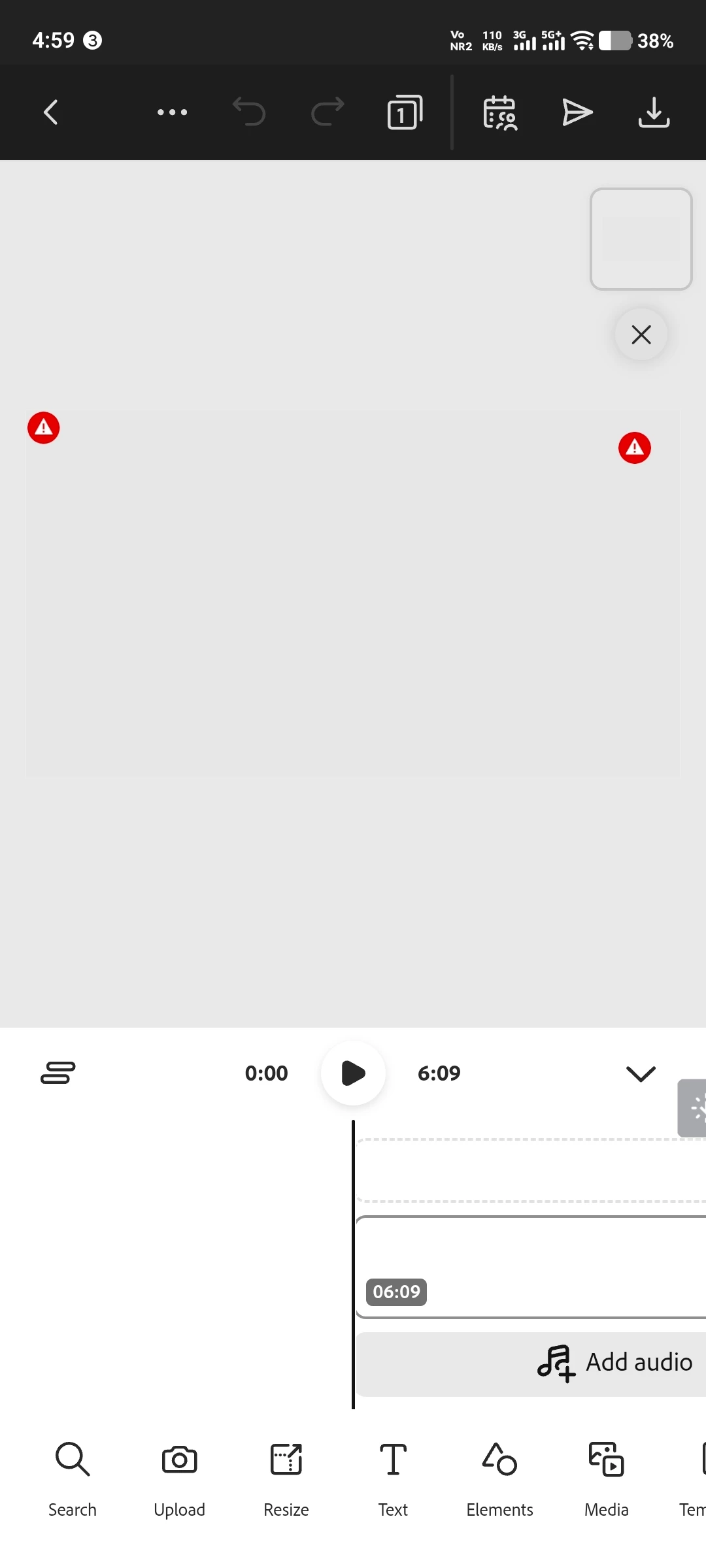
Task: Open the Media tool
Action: pos(607,1480)
